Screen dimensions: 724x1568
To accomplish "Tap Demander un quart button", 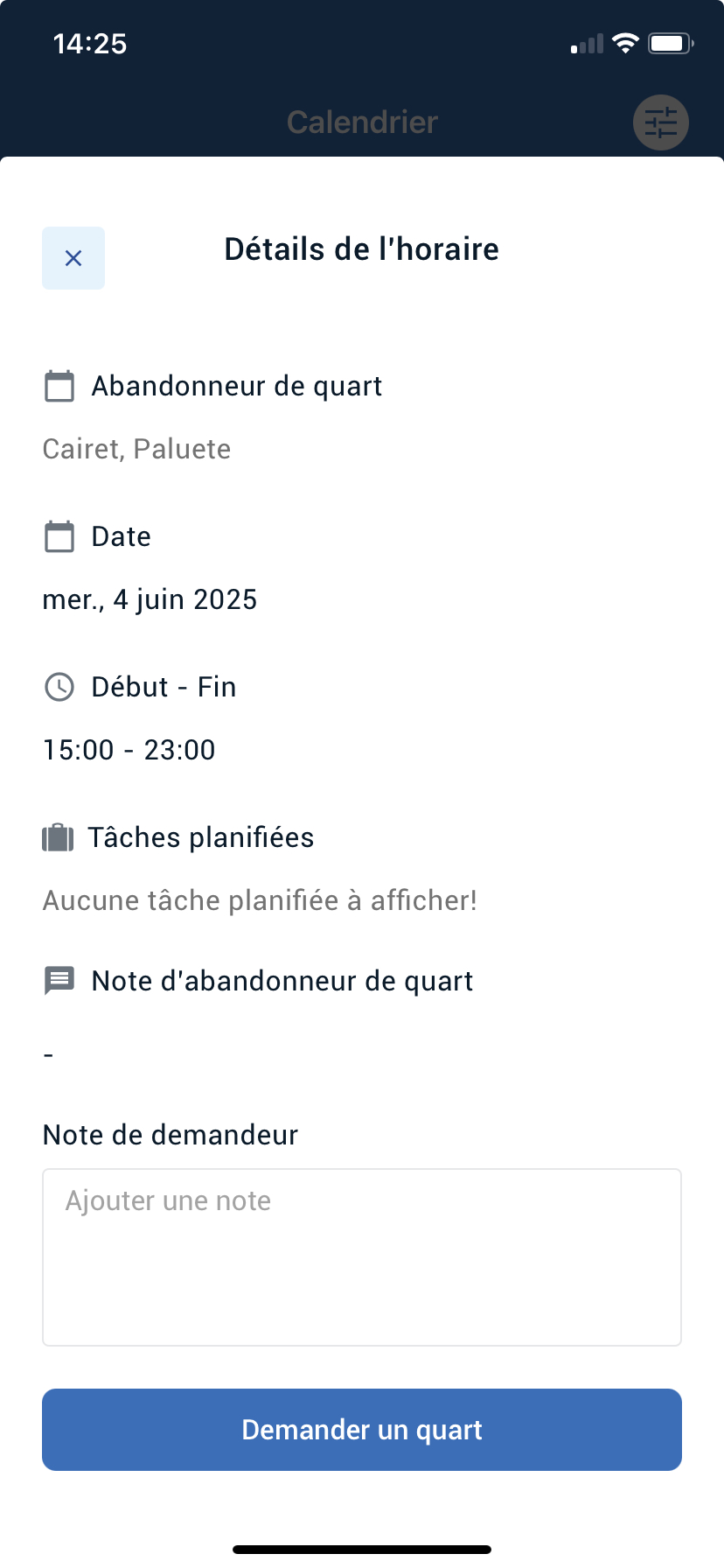I will click(362, 1430).
